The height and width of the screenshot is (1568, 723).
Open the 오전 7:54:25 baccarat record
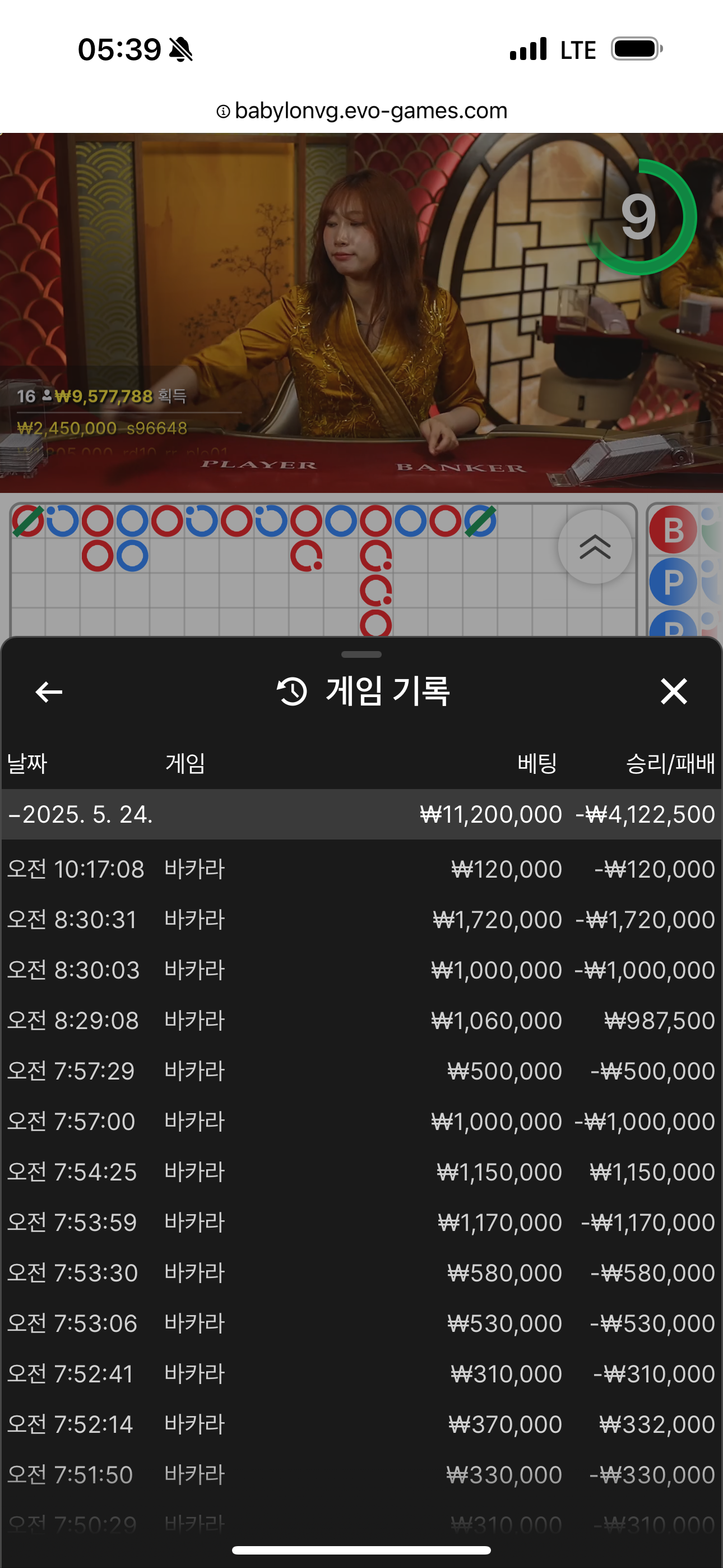click(x=361, y=1172)
